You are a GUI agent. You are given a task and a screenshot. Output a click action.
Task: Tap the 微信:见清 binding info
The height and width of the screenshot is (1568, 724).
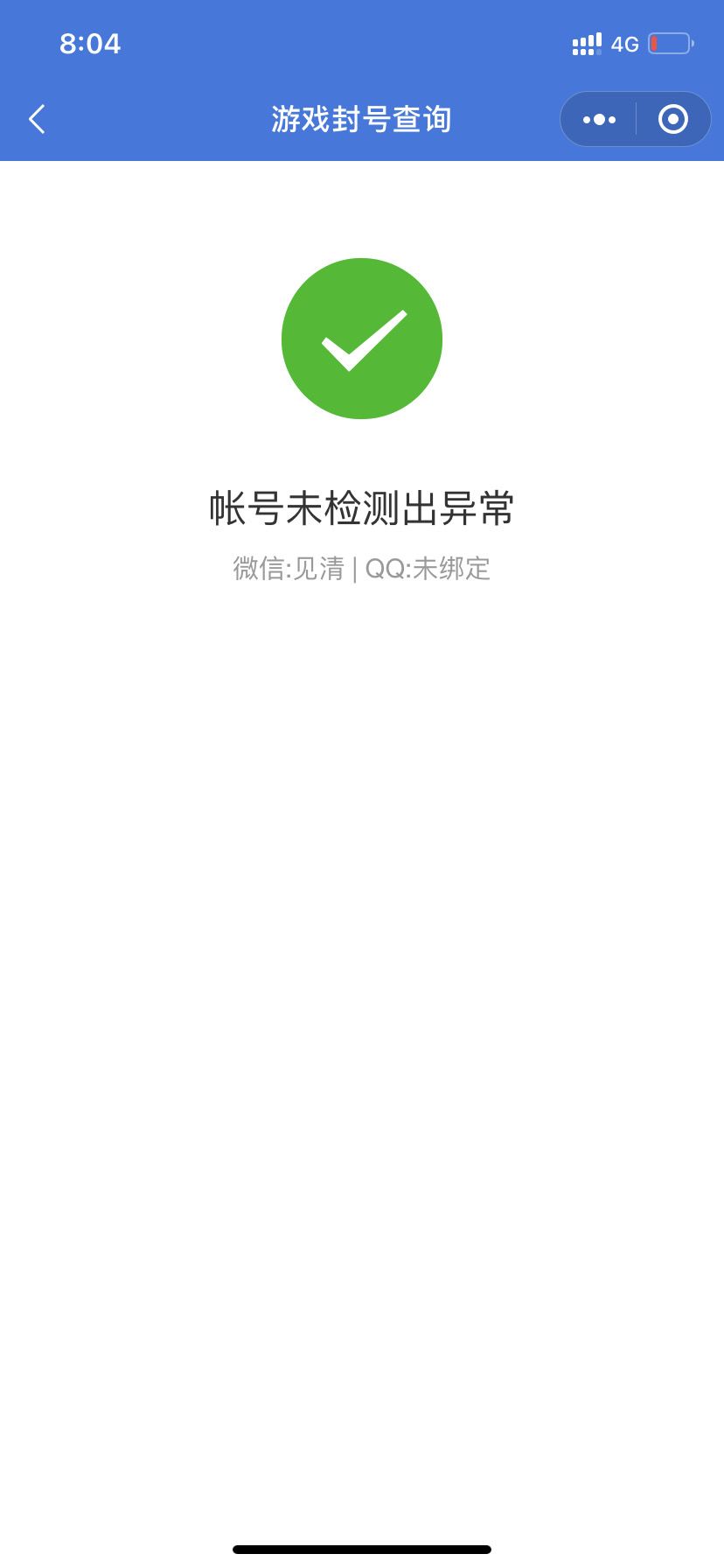click(289, 570)
